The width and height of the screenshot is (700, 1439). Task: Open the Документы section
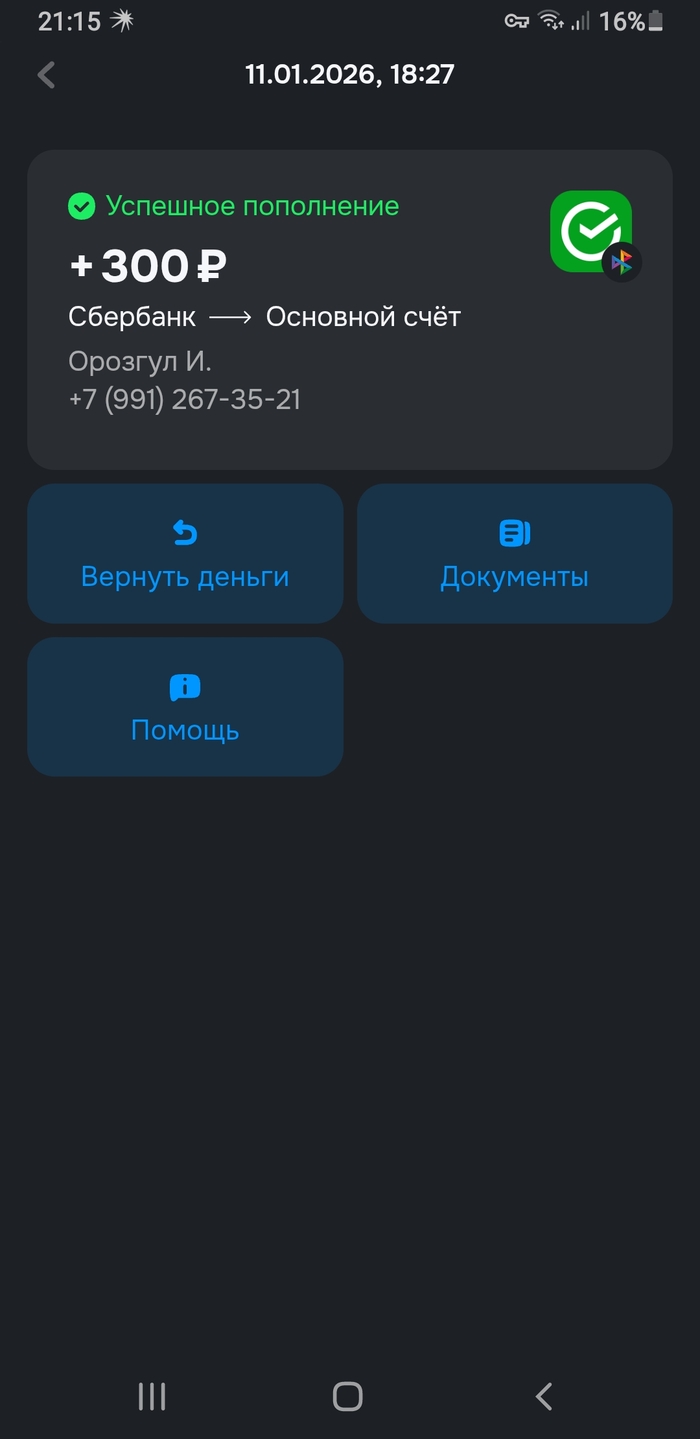pos(514,554)
